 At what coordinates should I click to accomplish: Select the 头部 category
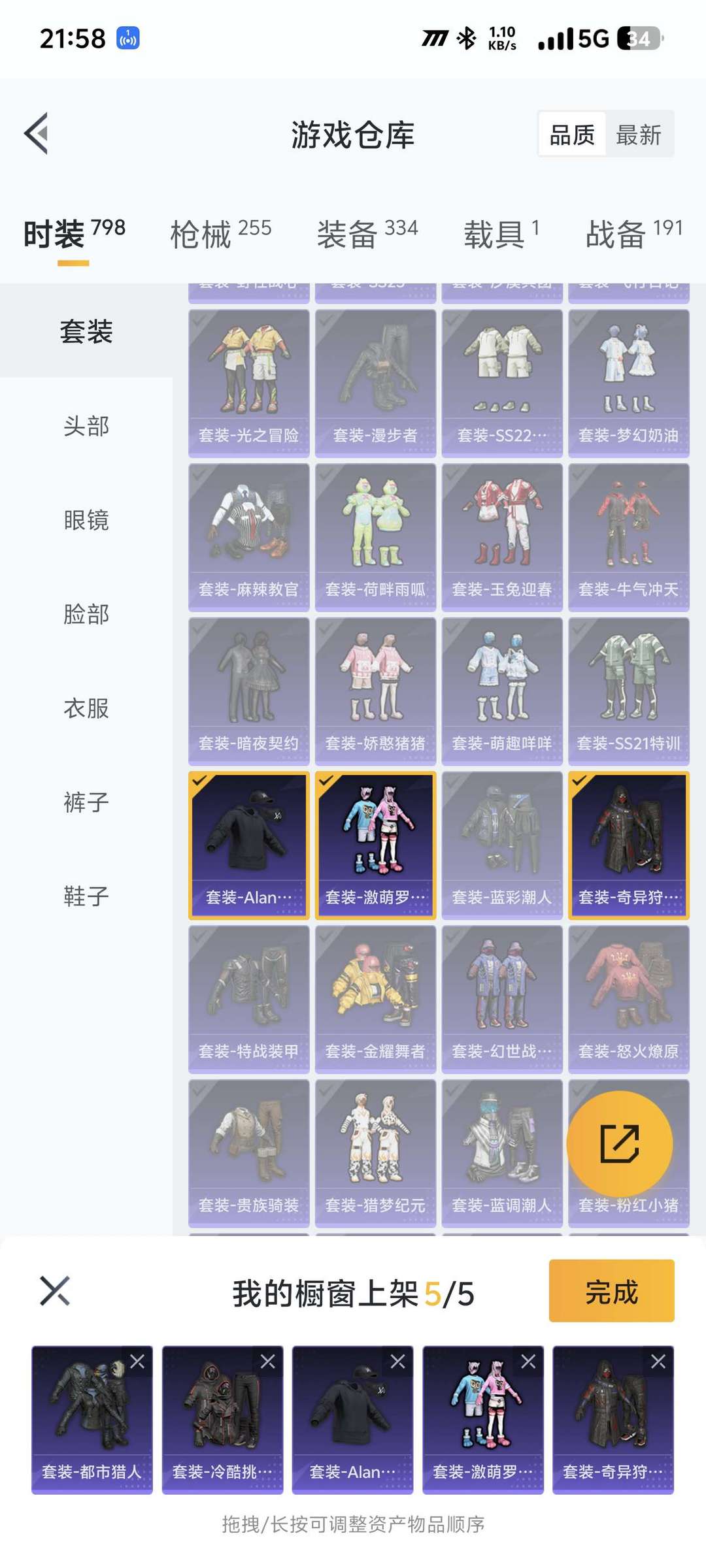pyautogui.click(x=86, y=426)
